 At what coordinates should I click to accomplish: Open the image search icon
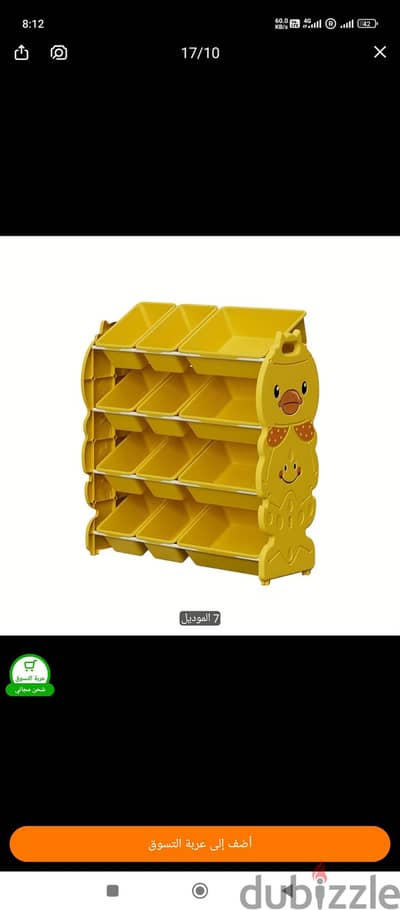point(59,53)
